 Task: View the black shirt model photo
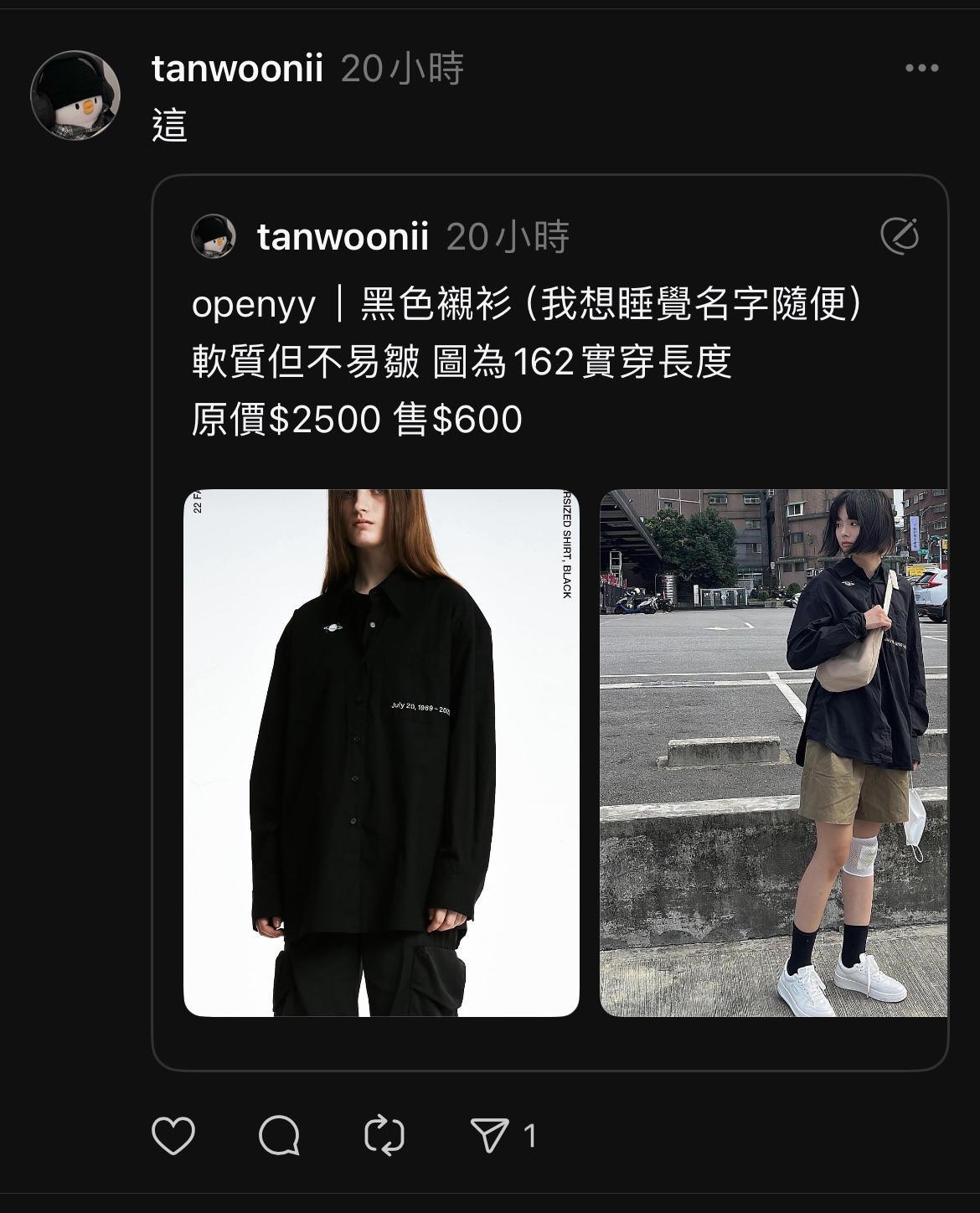click(381, 752)
